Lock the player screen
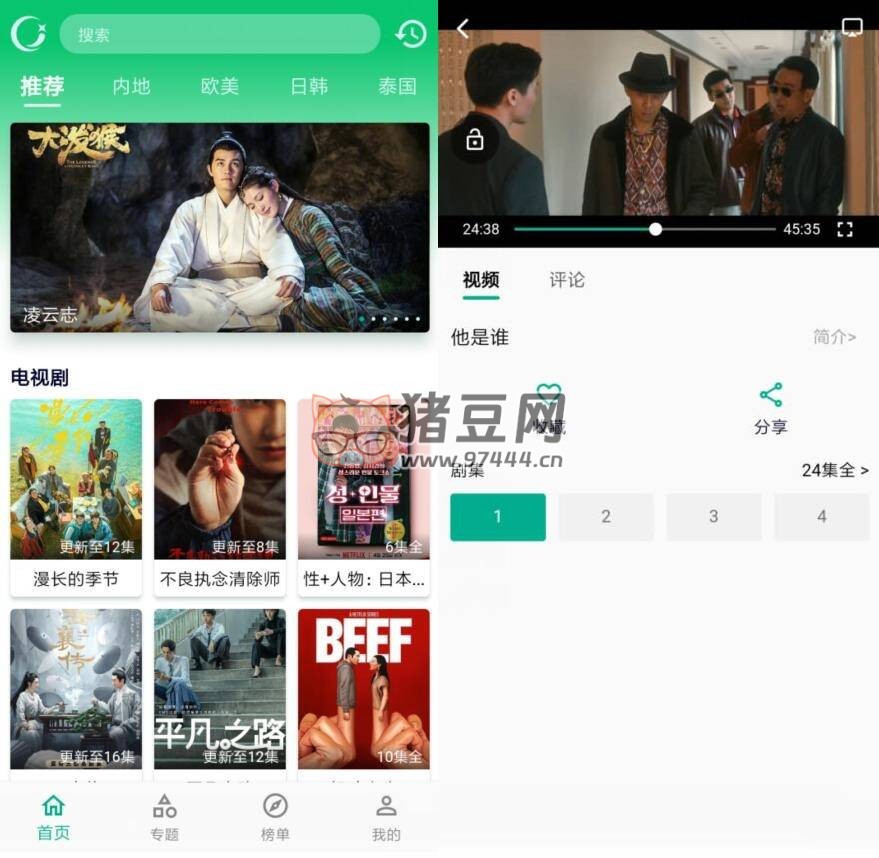 point(475,141)
